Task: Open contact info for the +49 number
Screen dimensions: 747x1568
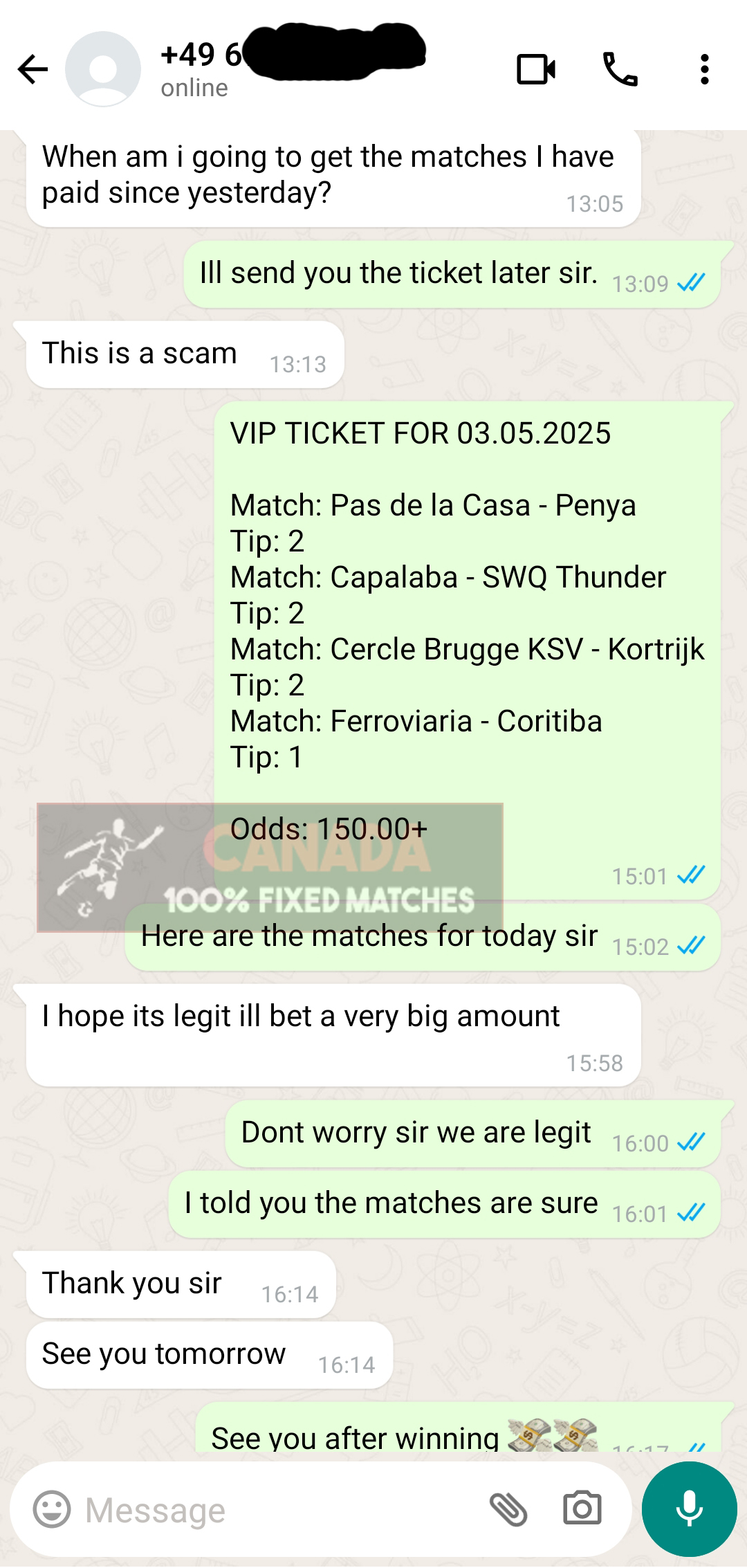Action: (292, 69)
